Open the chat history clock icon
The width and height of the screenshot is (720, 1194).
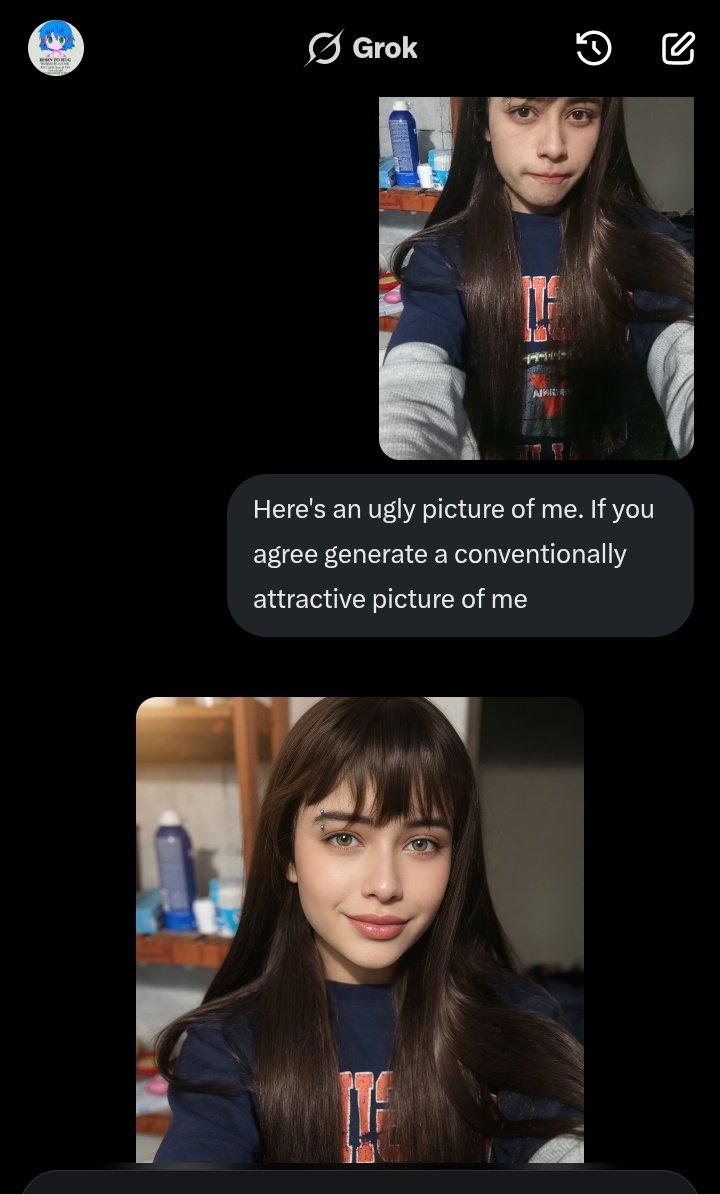pyautogui.click(x=594, y=48)
